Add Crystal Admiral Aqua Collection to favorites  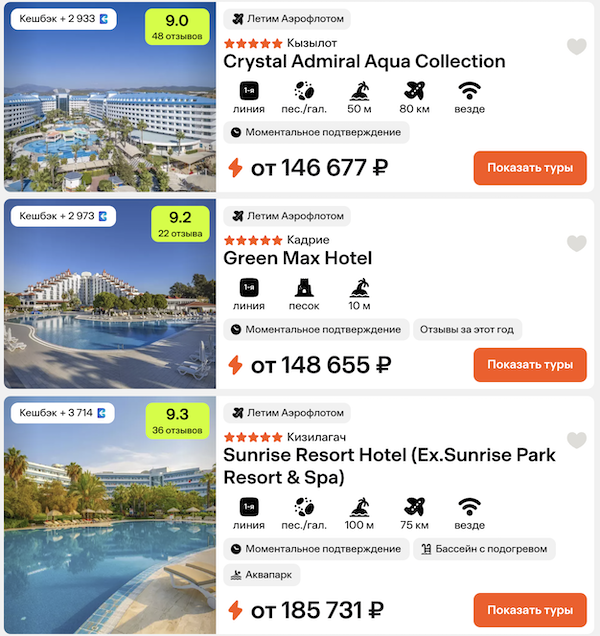tap(576, 46)
